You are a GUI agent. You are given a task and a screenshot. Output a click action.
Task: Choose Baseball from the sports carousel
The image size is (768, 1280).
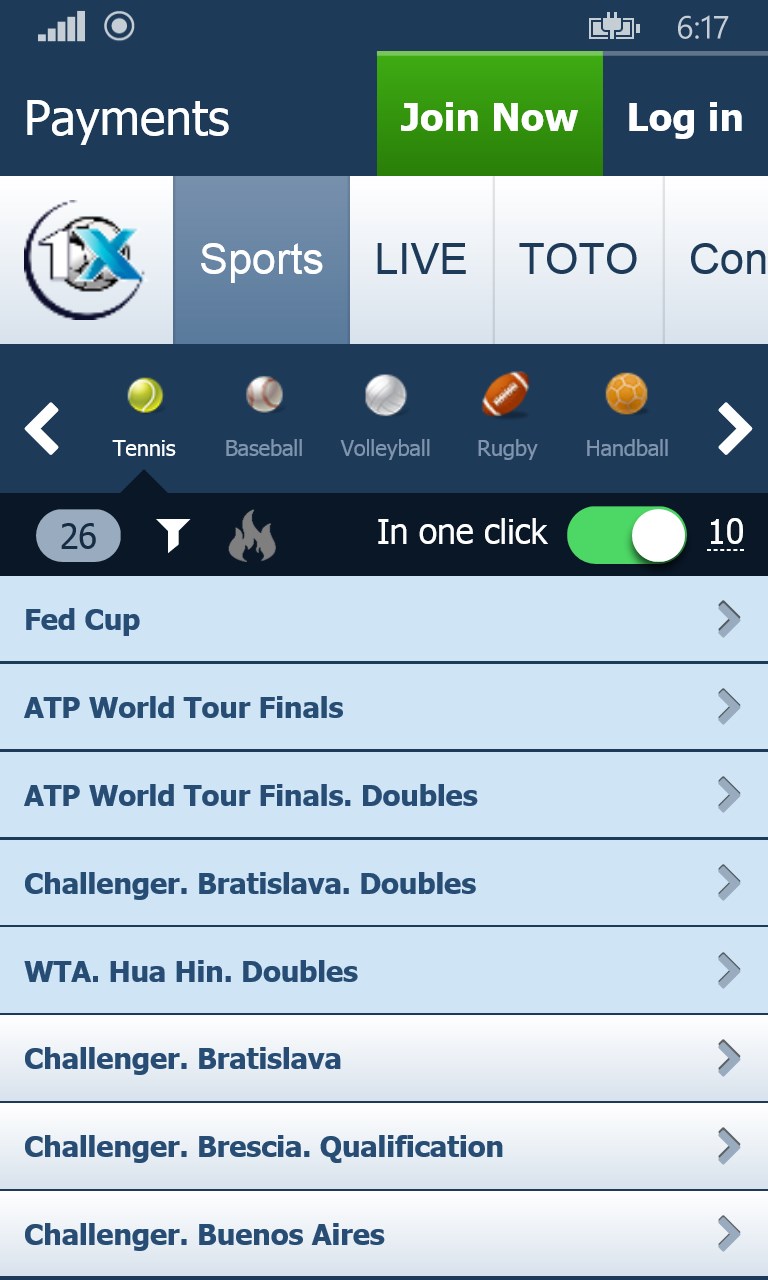point(264,417)
